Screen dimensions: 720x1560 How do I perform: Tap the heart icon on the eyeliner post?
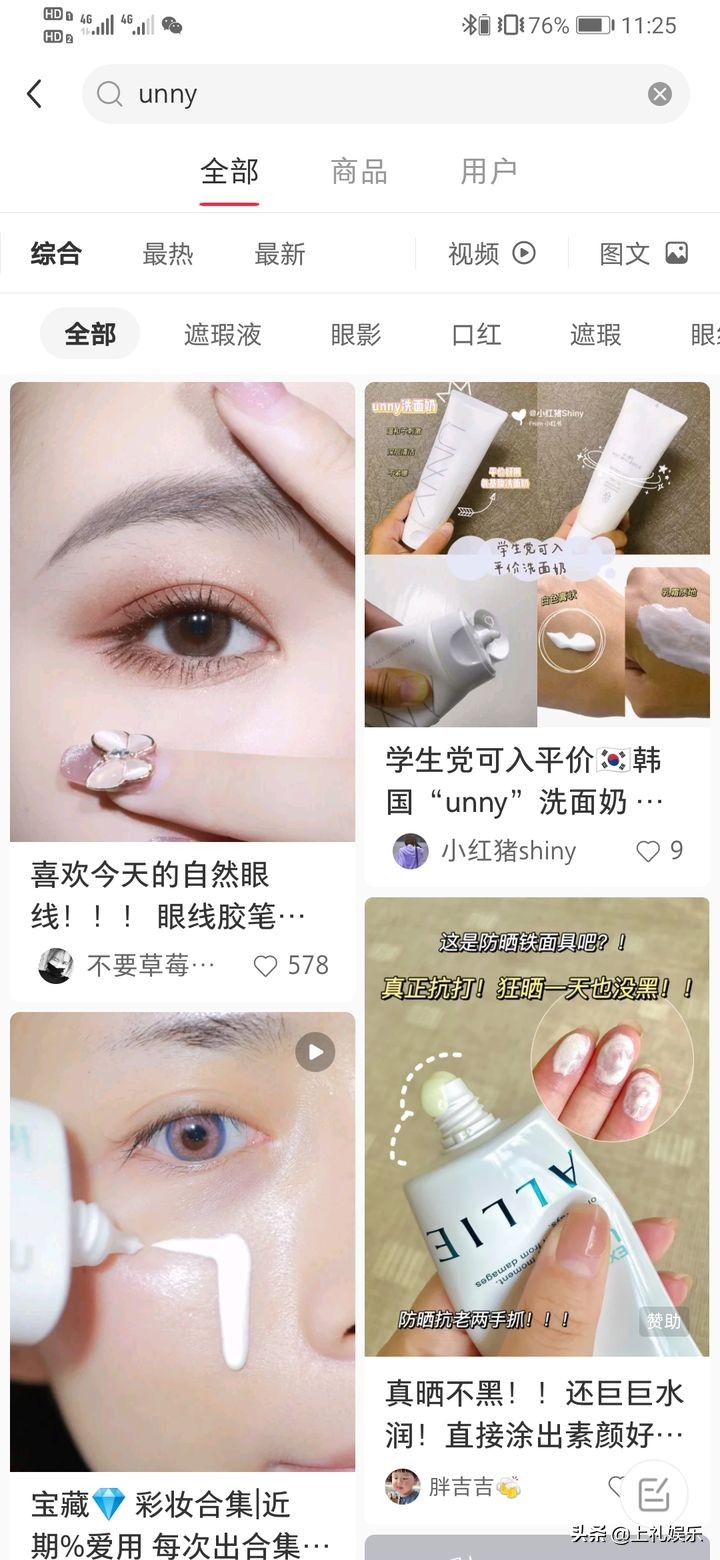pos(264,965)
